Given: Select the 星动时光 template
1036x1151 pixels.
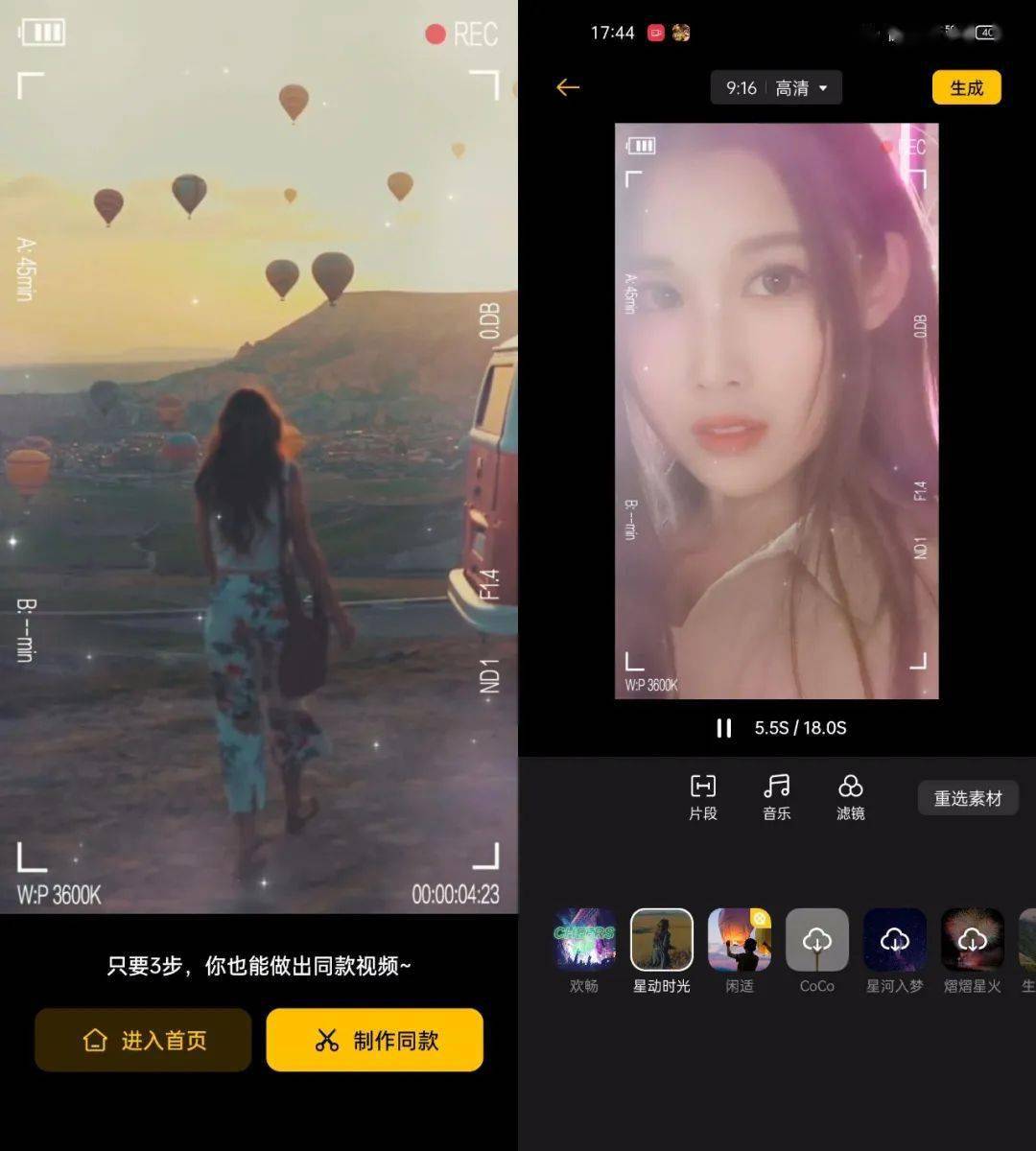Looking at the screenshot, I should click(x=662, y=941).
